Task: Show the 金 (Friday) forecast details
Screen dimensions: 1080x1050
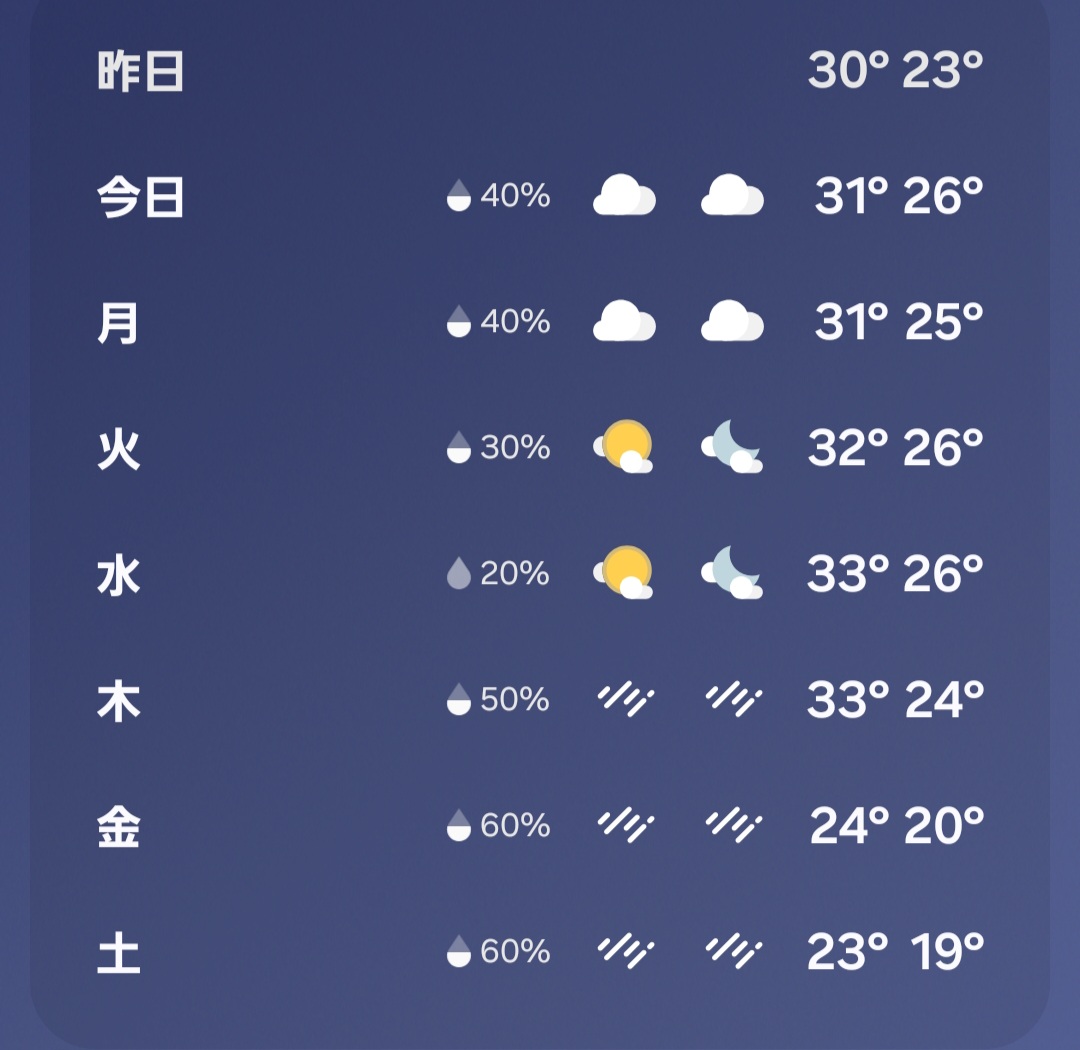Action: point(540,826)
